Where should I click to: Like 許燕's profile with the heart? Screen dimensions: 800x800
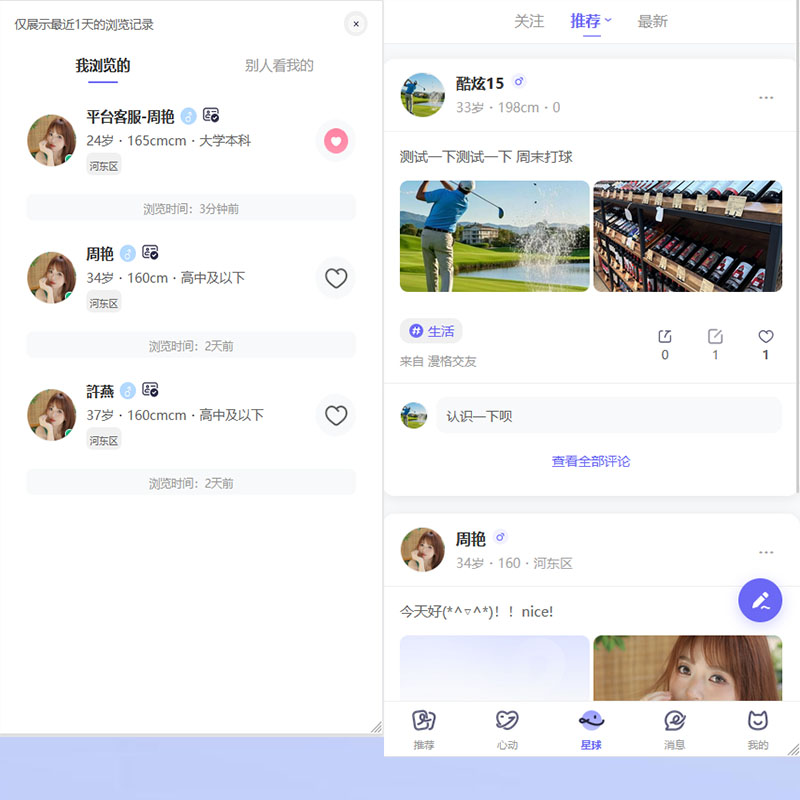tap(336, 415)
